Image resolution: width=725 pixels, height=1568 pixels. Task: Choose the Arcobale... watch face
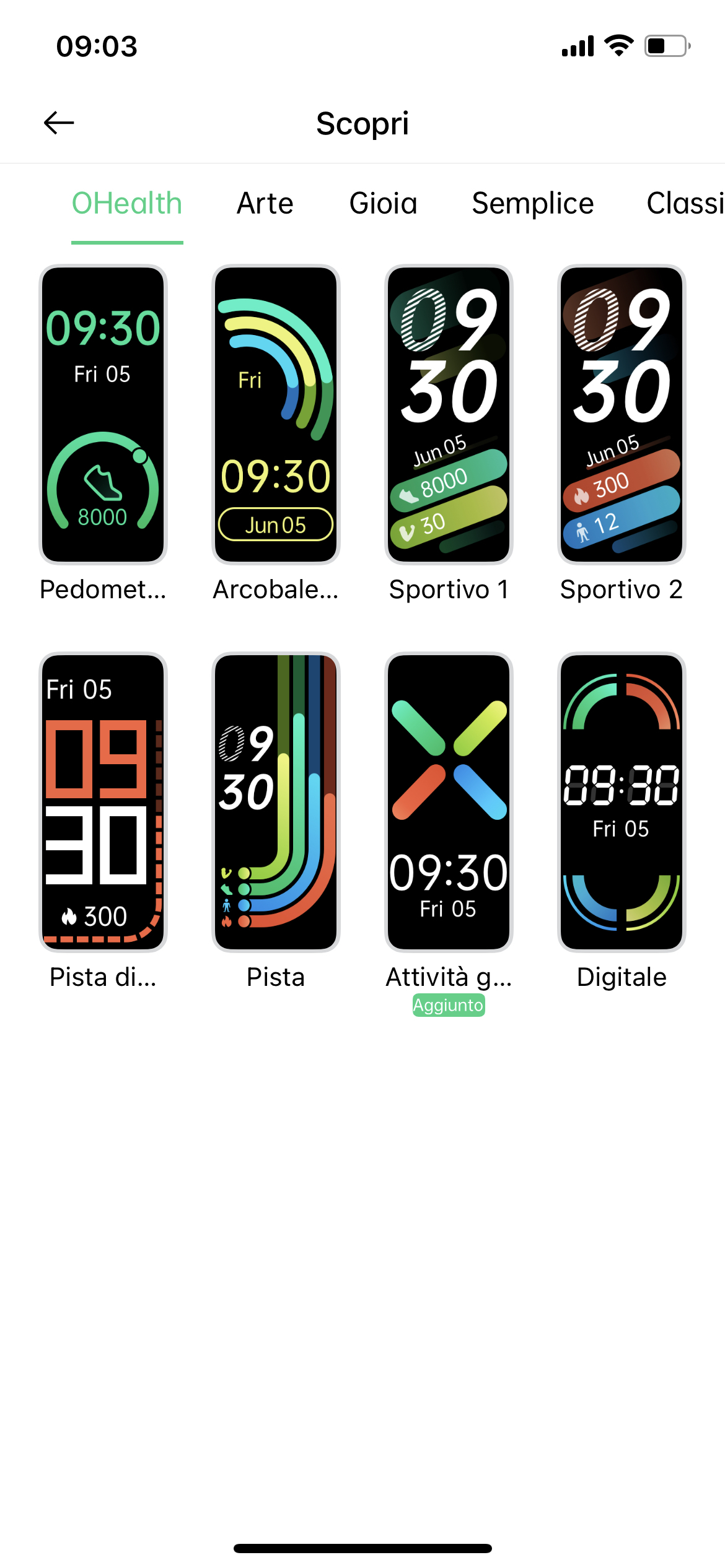pos(276,415)
